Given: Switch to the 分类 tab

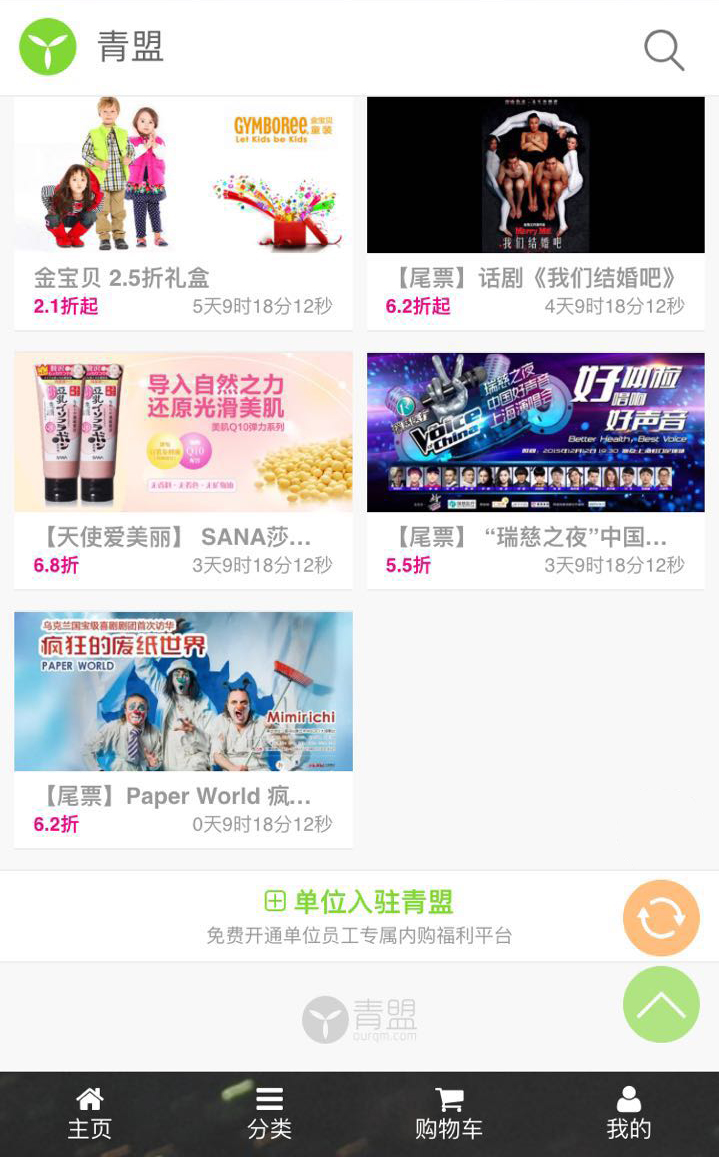Looking at the screenshot, I should (x=269, y=1113).
